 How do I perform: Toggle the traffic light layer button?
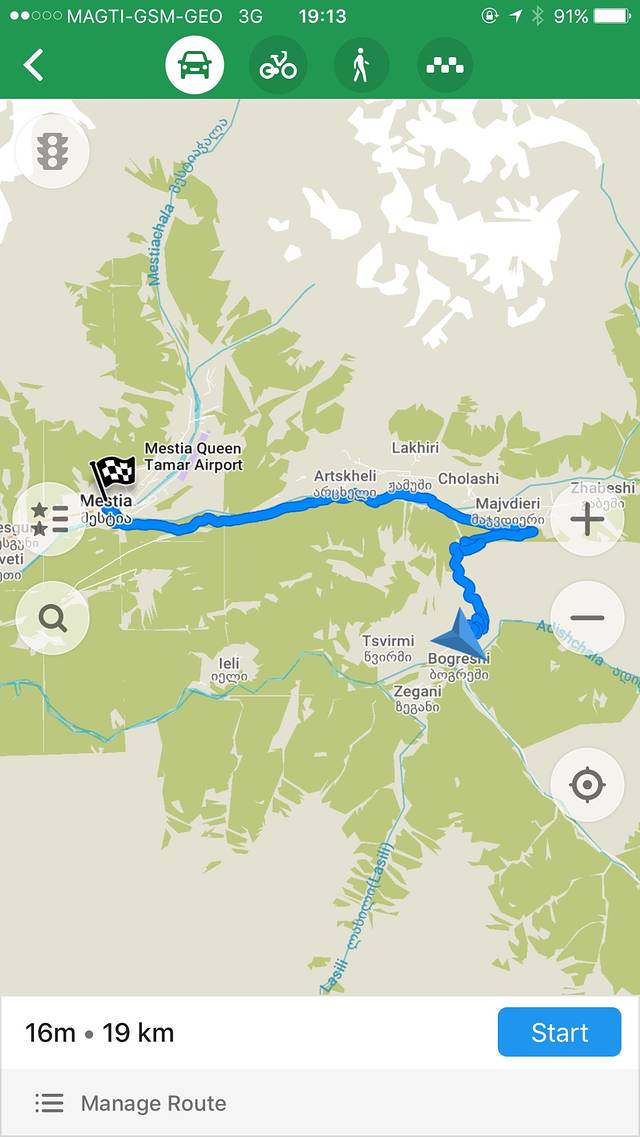(52, 152)
